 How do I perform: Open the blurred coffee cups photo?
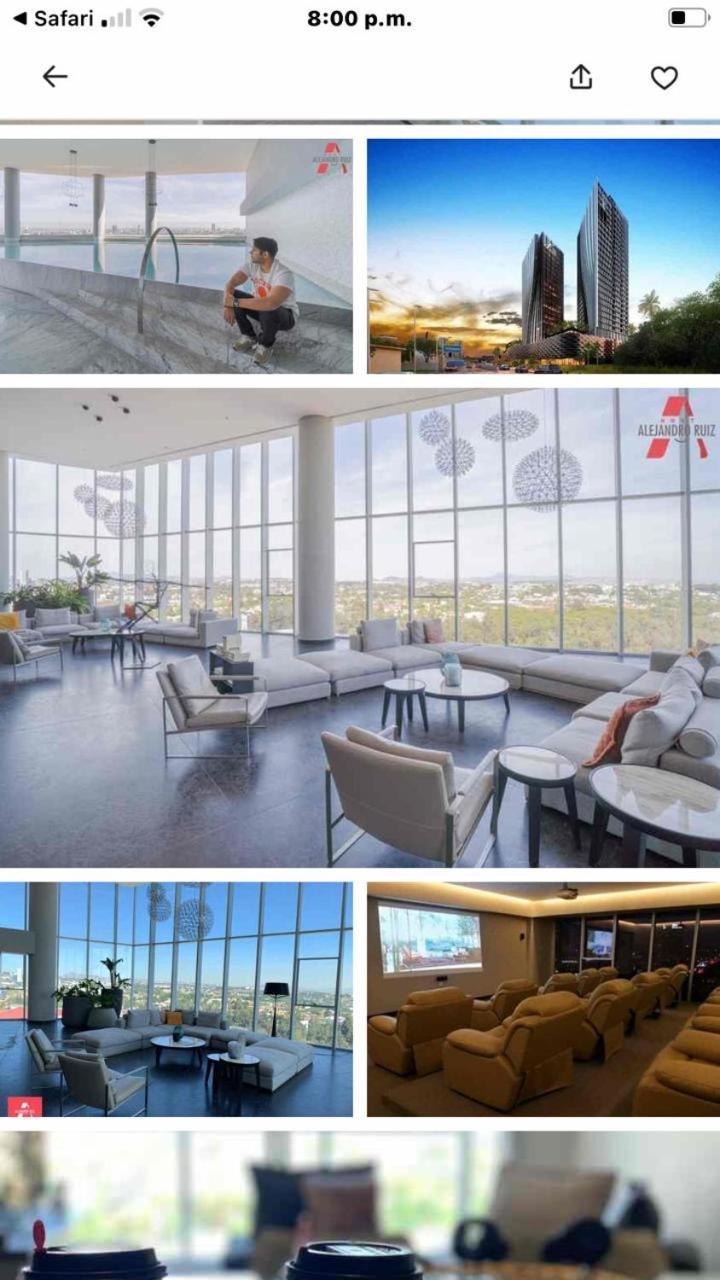(360, 1206)
